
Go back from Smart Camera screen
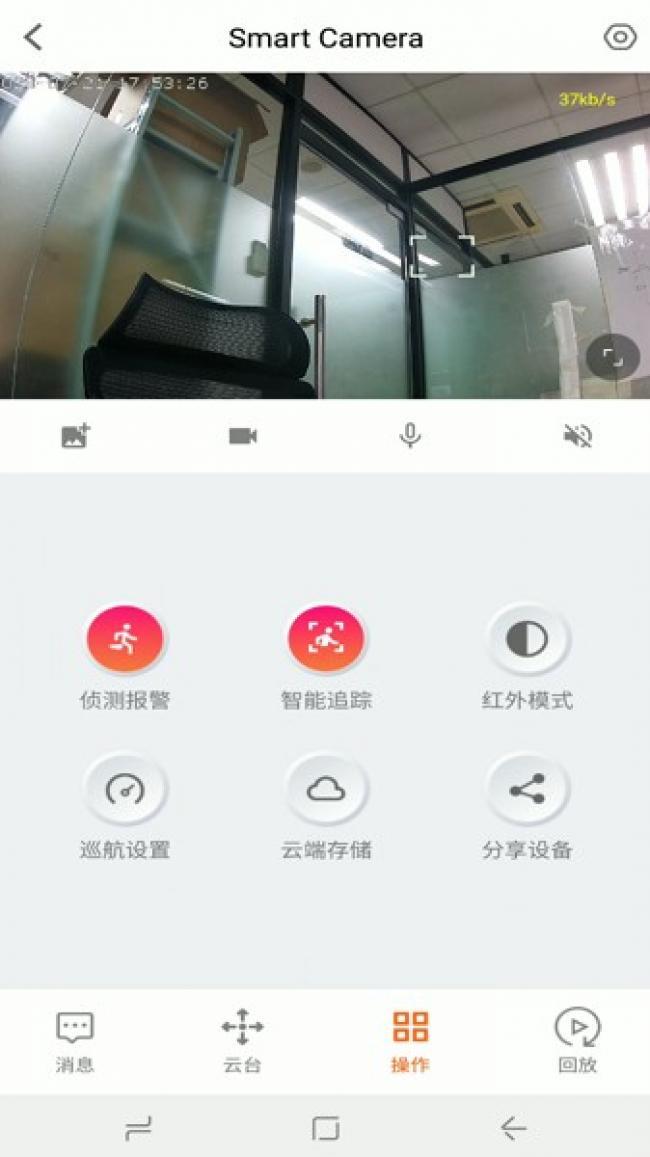point(34,38)
